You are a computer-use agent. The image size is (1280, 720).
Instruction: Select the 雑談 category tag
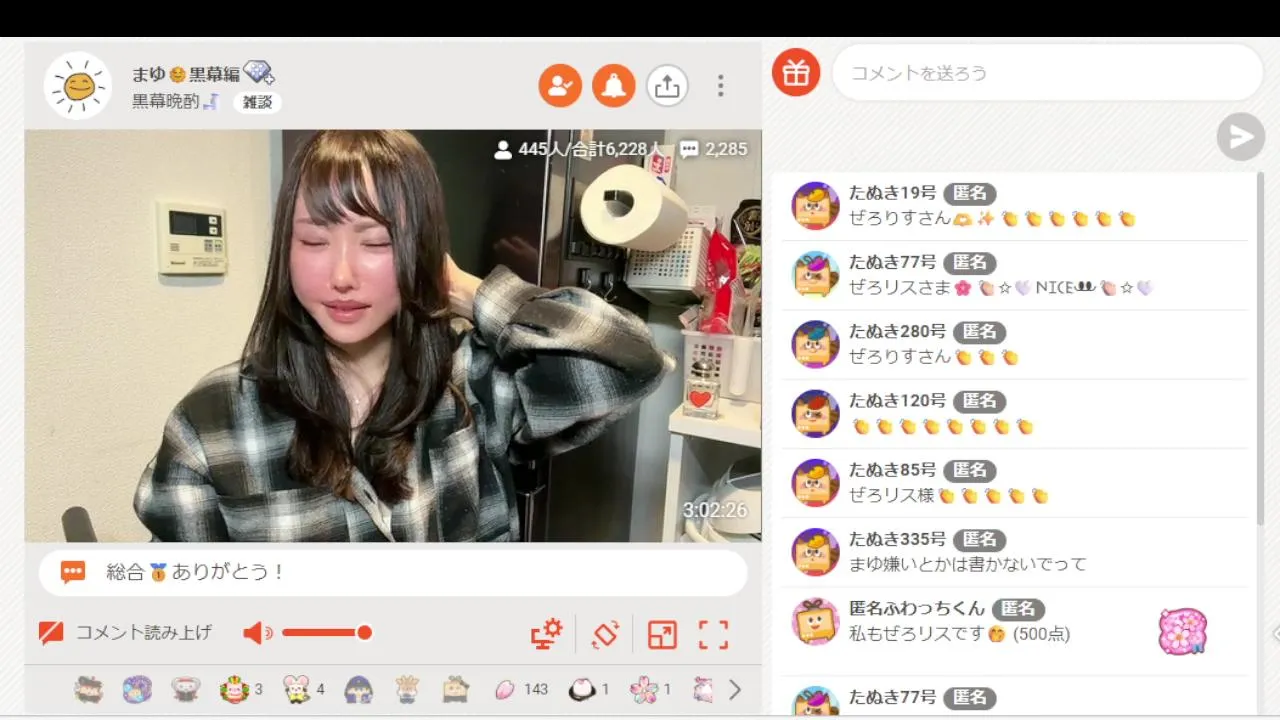click(x=257, y=102)
